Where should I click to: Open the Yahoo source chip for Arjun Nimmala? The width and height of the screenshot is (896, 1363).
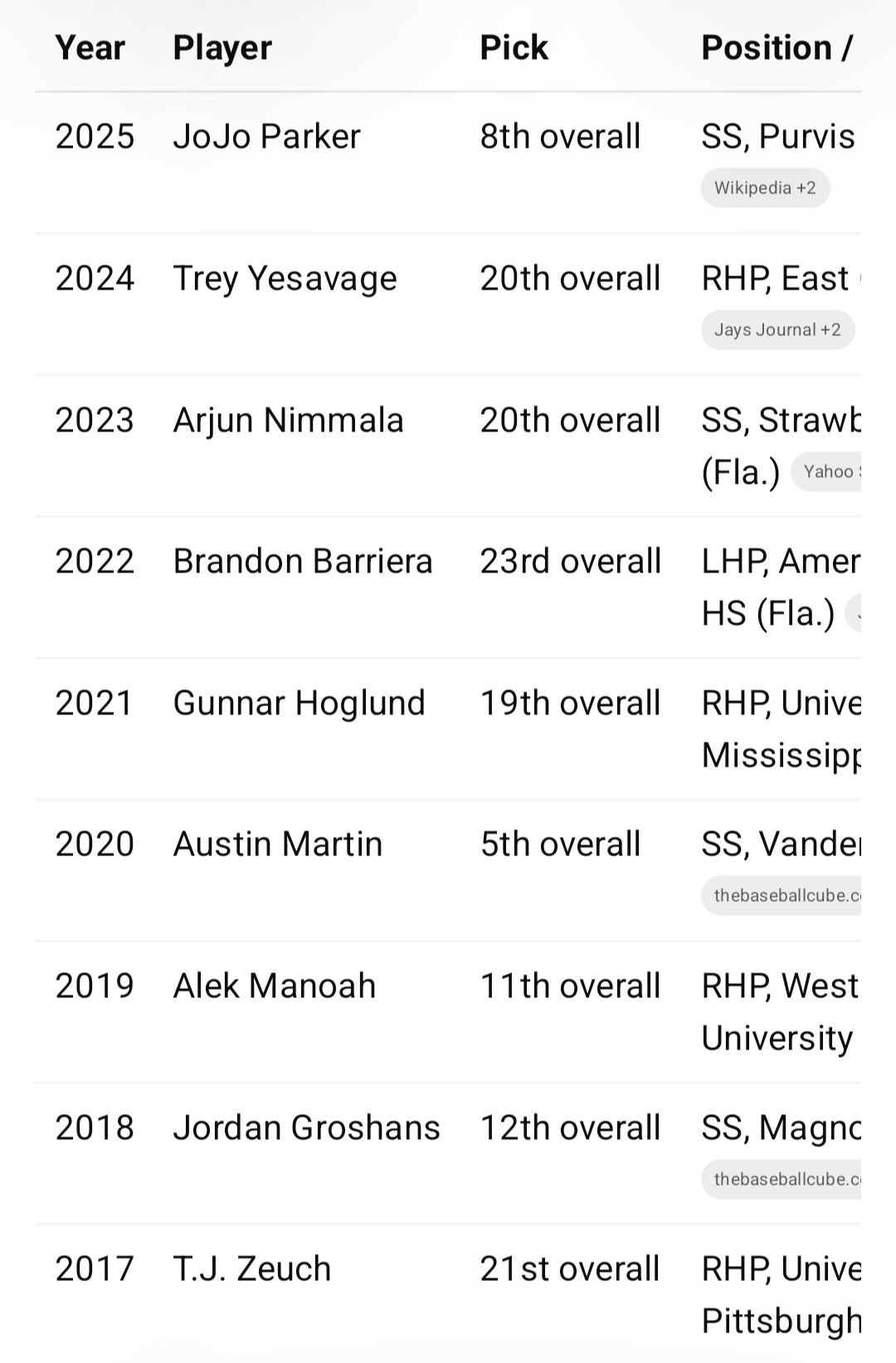pyautogui.click(x=827, y=472)
